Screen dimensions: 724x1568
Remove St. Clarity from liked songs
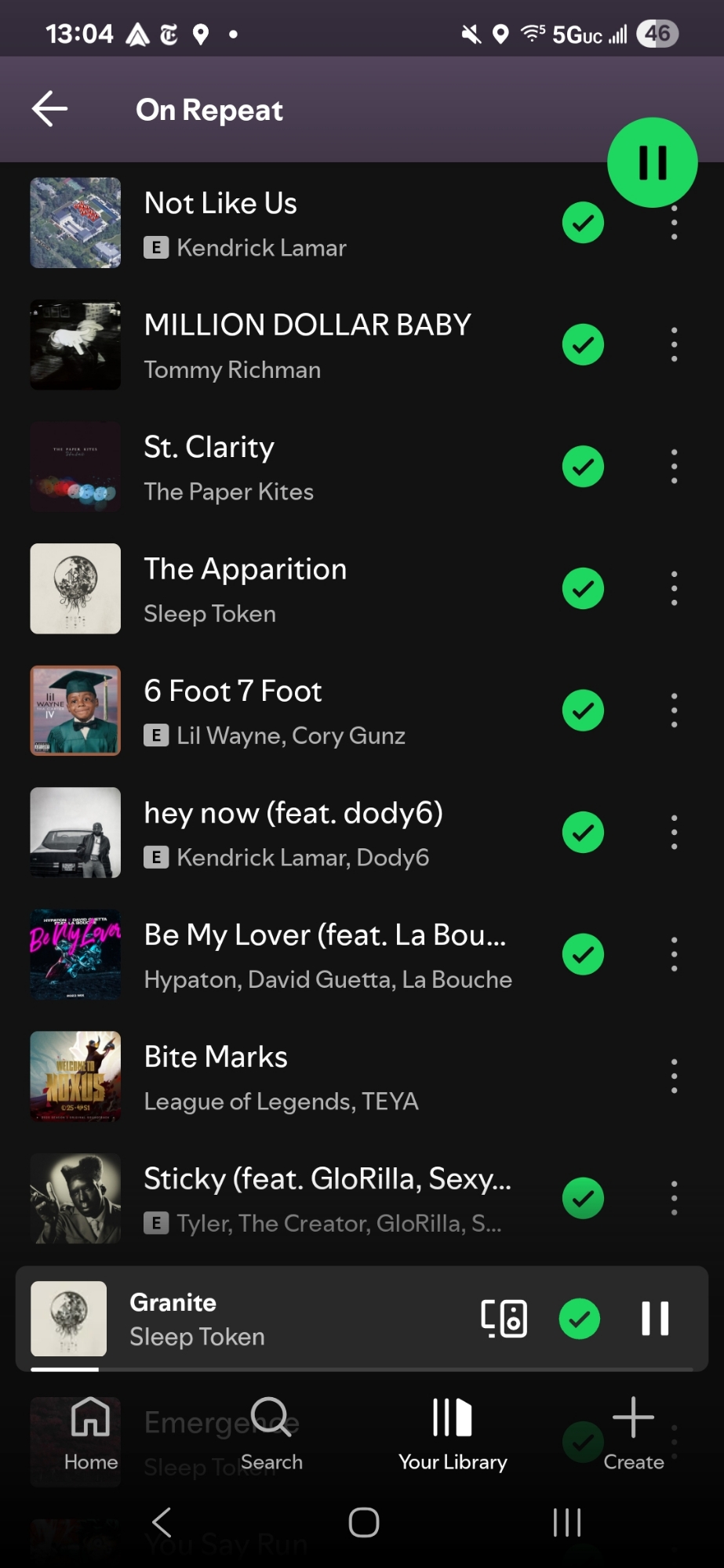[x=583, y=467]
